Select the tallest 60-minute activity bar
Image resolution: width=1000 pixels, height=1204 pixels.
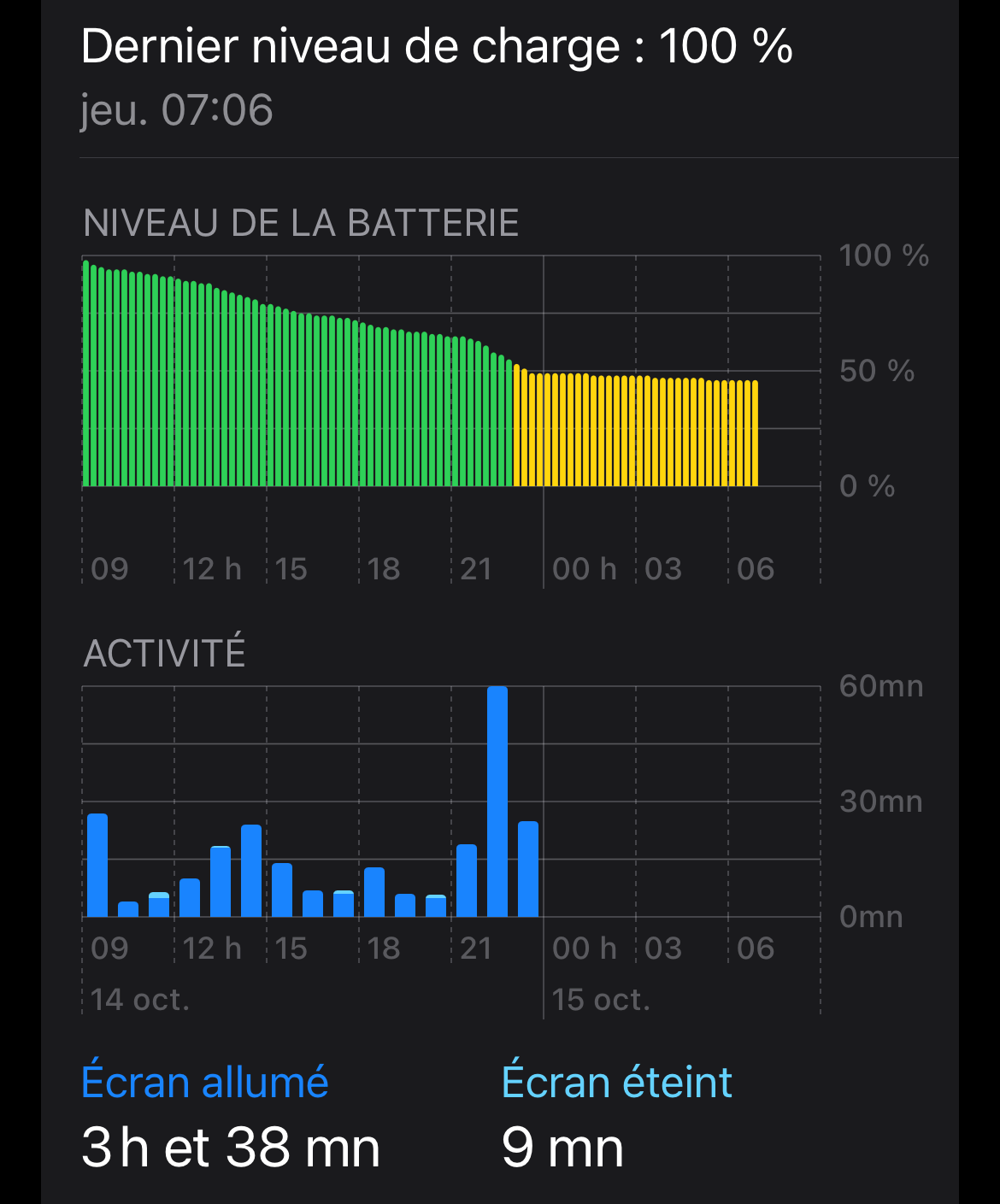(x=497, y=802)
